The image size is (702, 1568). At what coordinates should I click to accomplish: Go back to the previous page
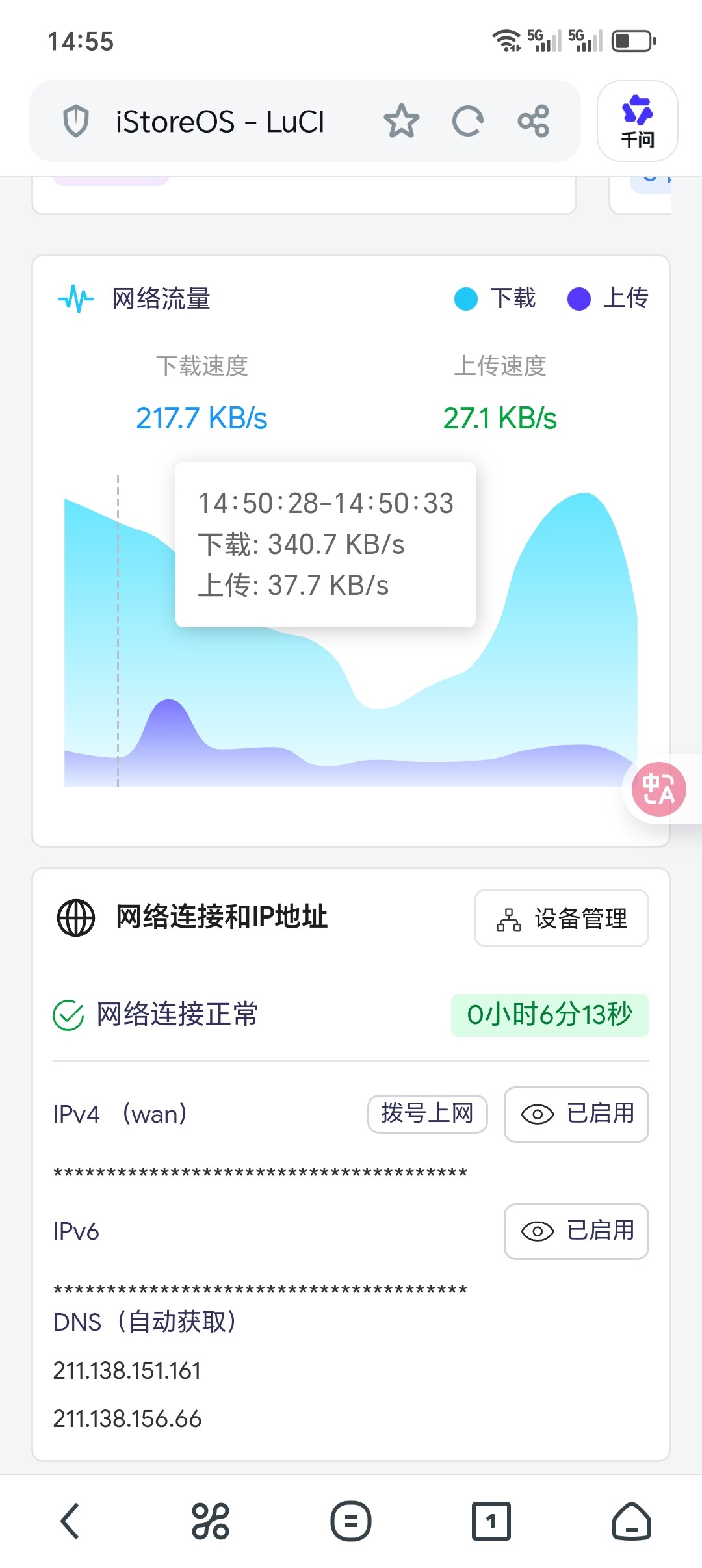70,1521
